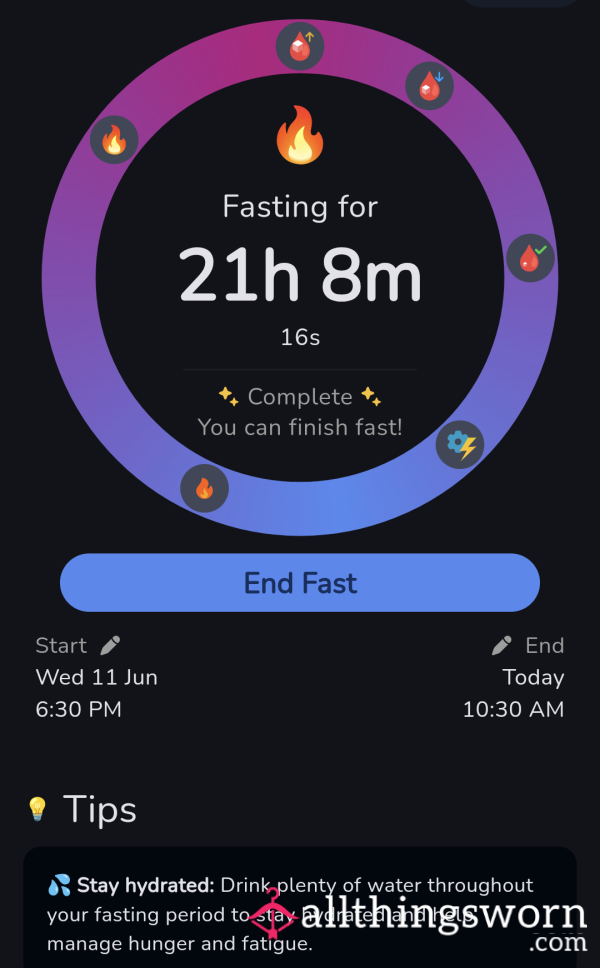Open the blood sugar rise stage icon
Viewport: 600px width, 968px height.
tap(300, 46)
